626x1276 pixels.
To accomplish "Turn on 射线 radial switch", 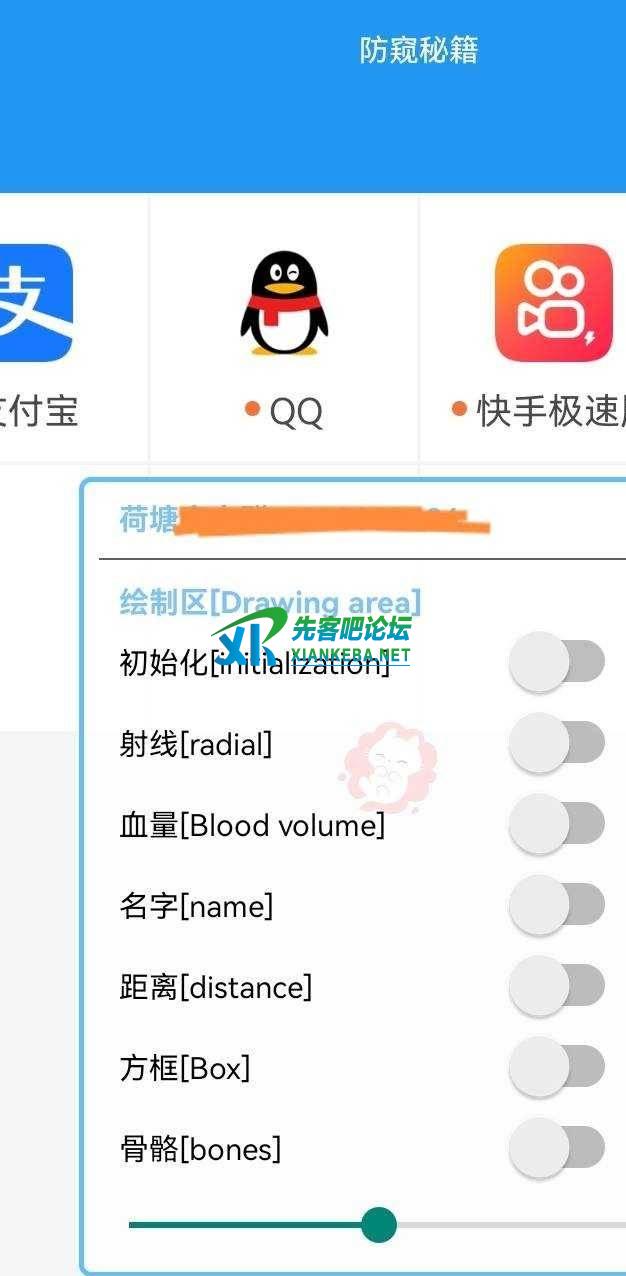I will pos(557,743).
